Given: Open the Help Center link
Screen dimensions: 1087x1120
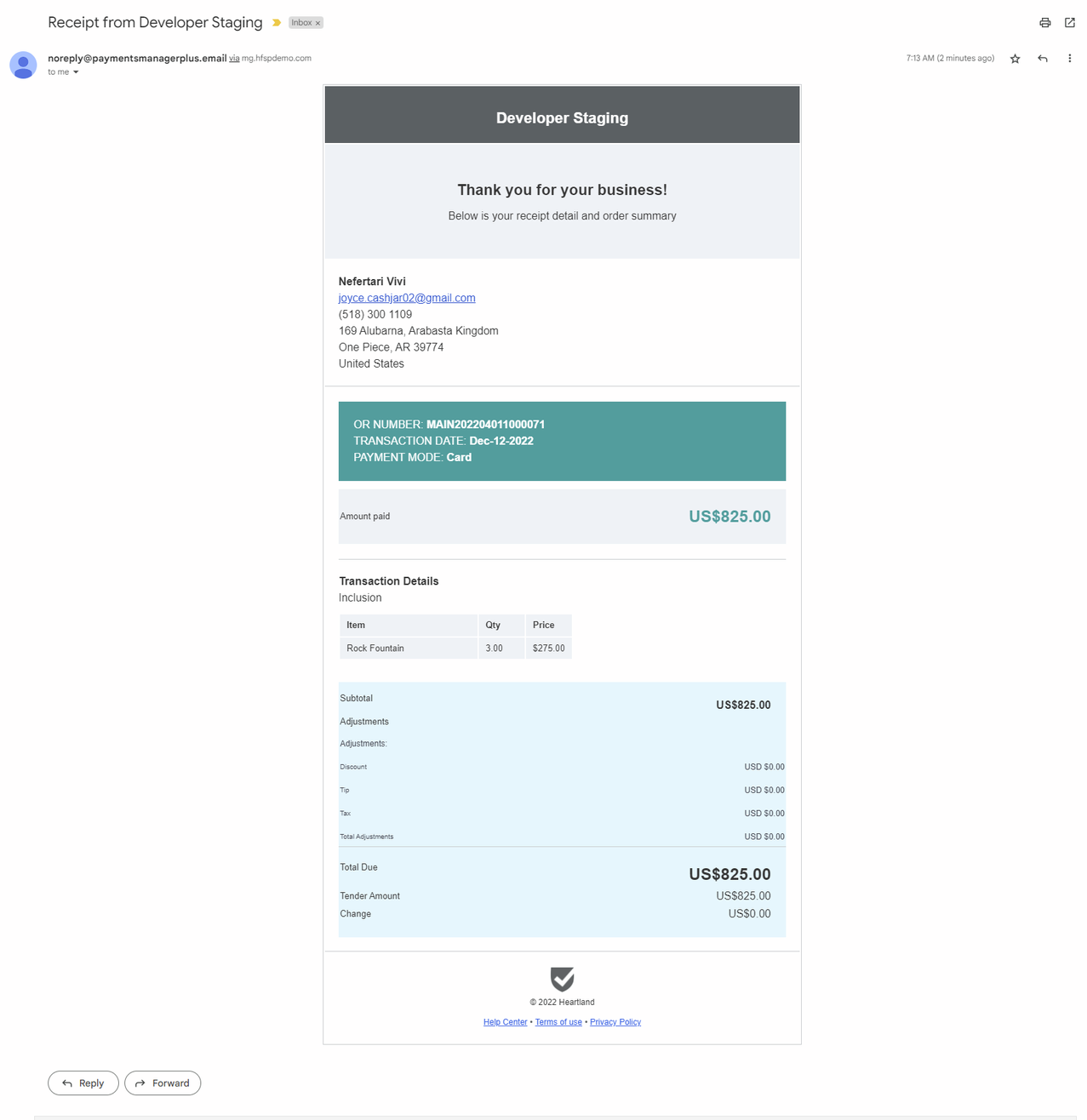Looking at the screenshot, I should point(505,1022).
